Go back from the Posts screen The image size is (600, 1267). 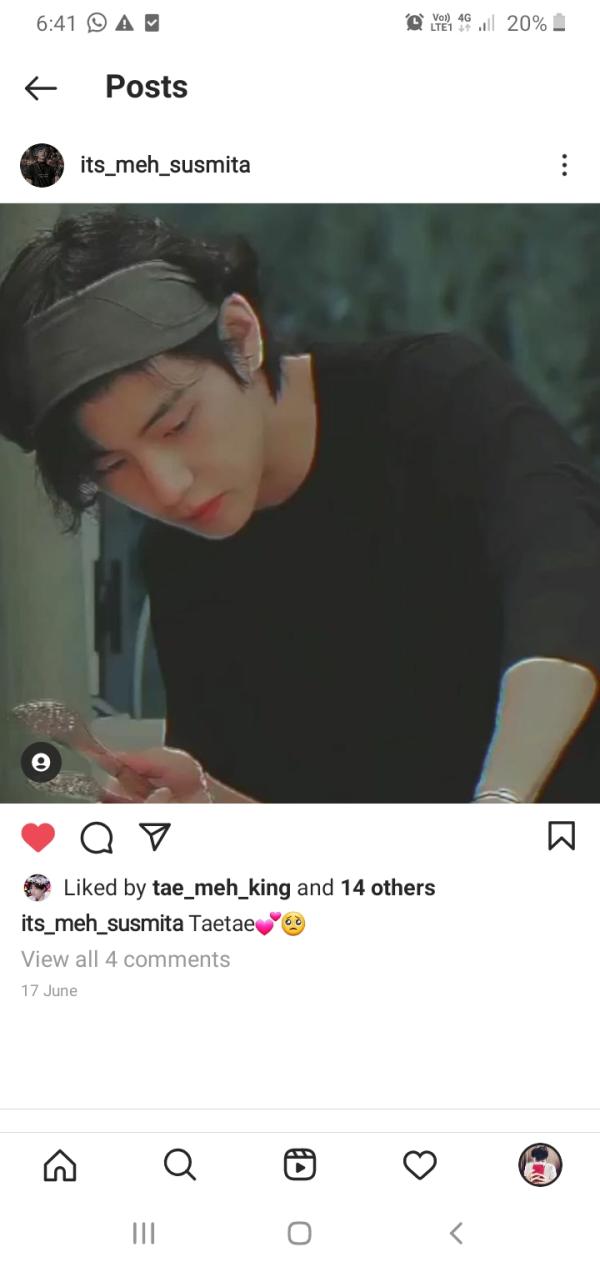(x=41, y=88)
